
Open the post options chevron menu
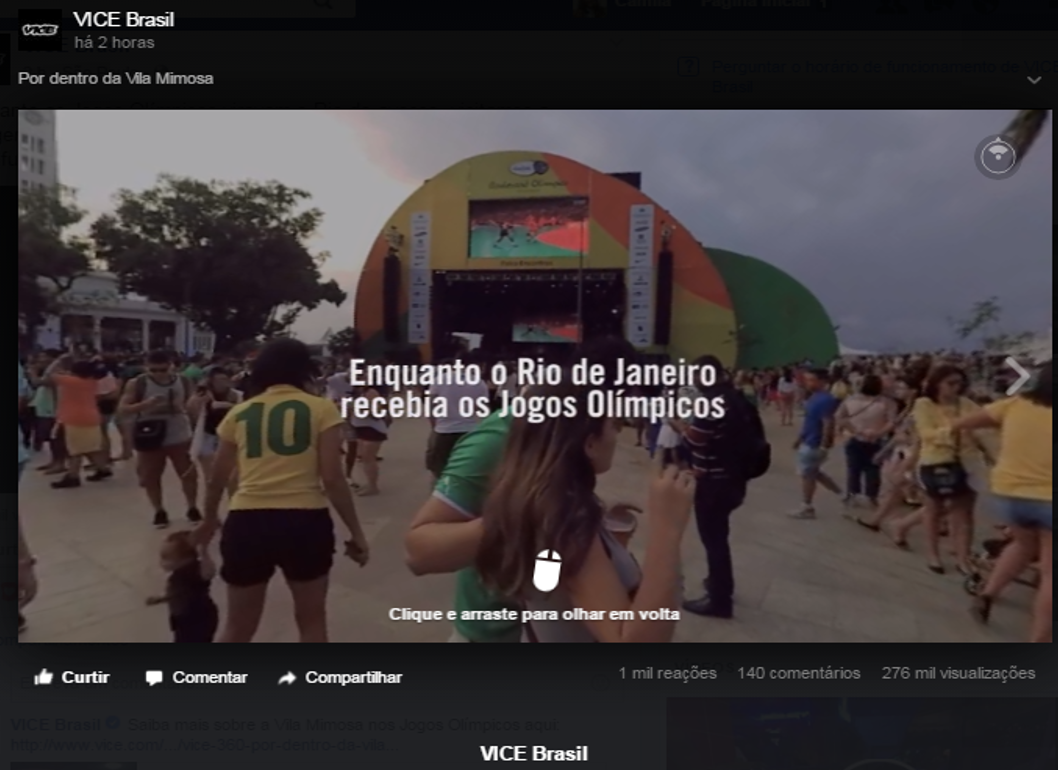(x=1034, y=80)
